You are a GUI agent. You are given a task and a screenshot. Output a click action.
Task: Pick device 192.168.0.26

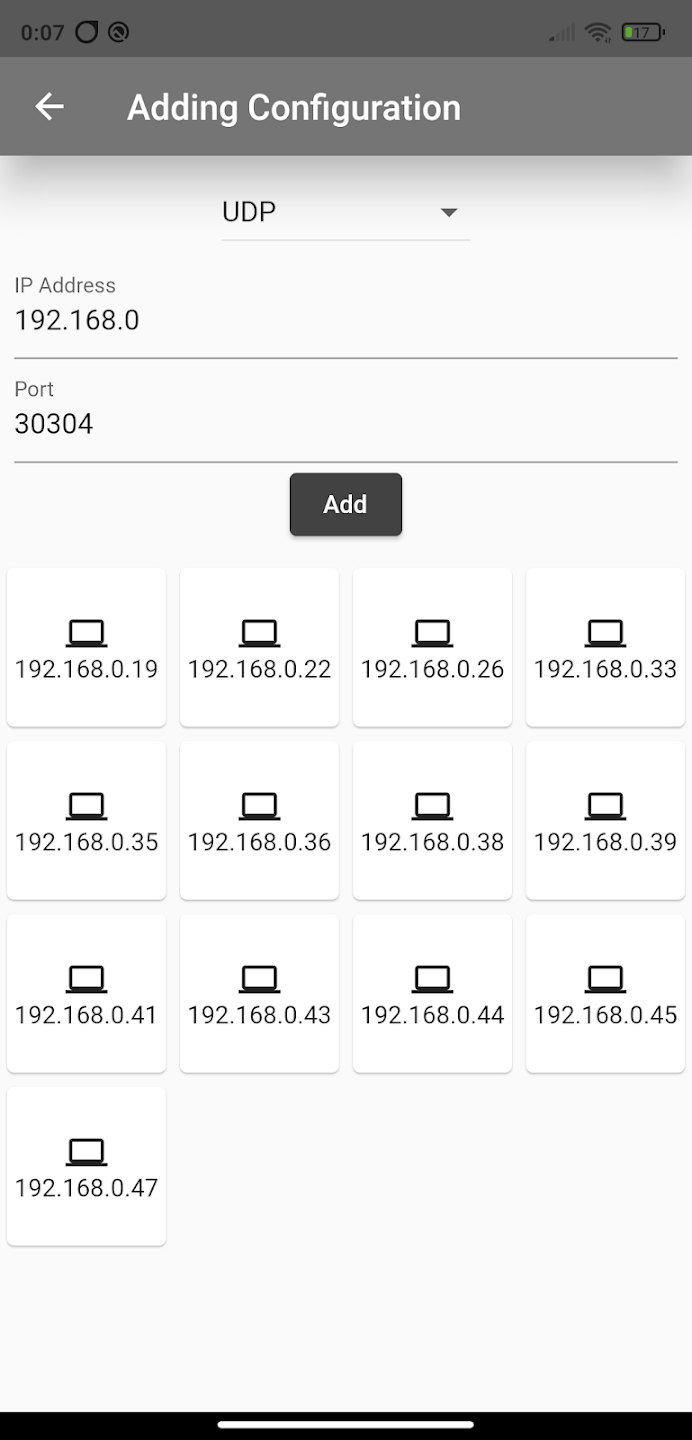coord(432,647)
